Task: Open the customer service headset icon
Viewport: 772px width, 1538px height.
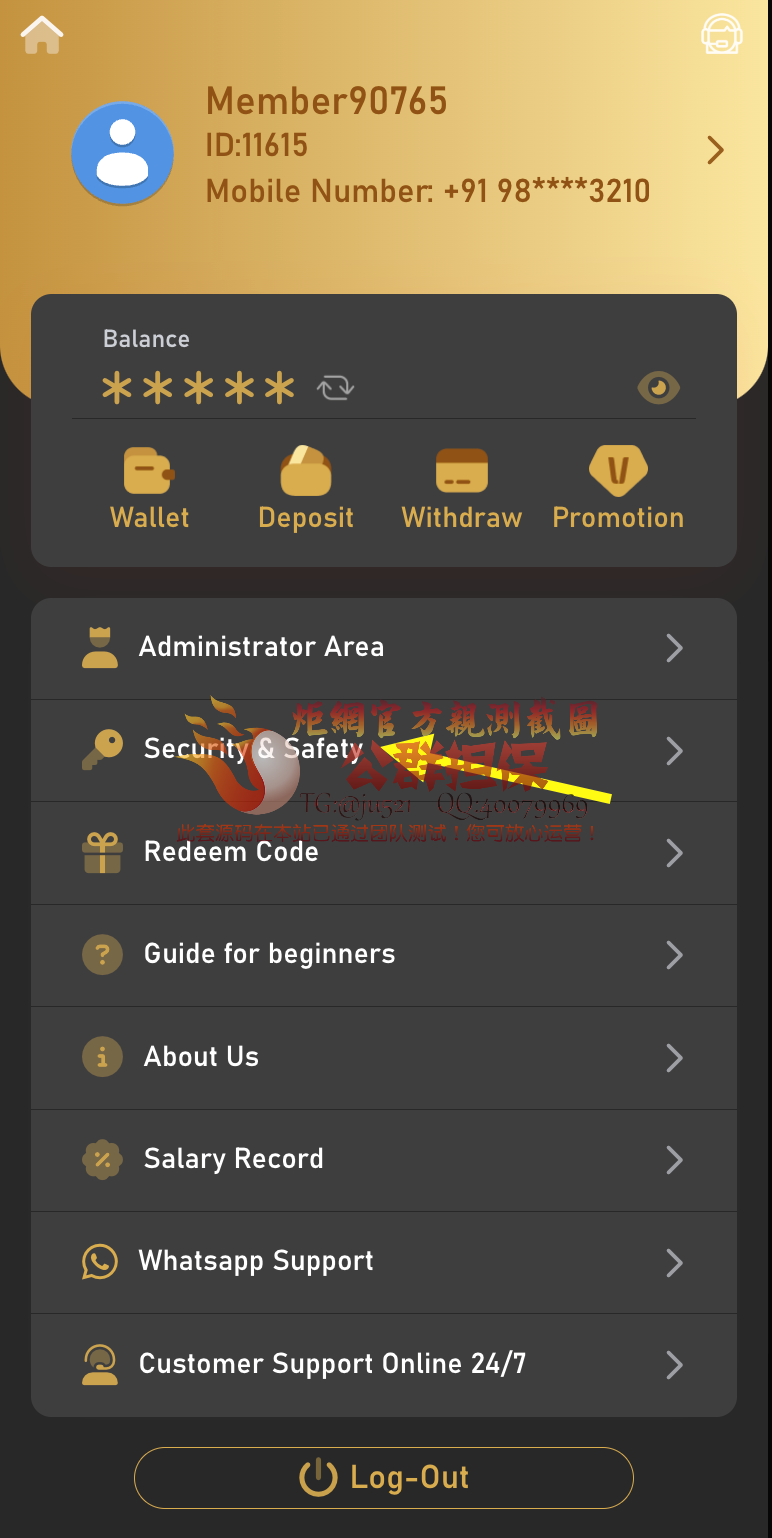Action: pos(721,35)
